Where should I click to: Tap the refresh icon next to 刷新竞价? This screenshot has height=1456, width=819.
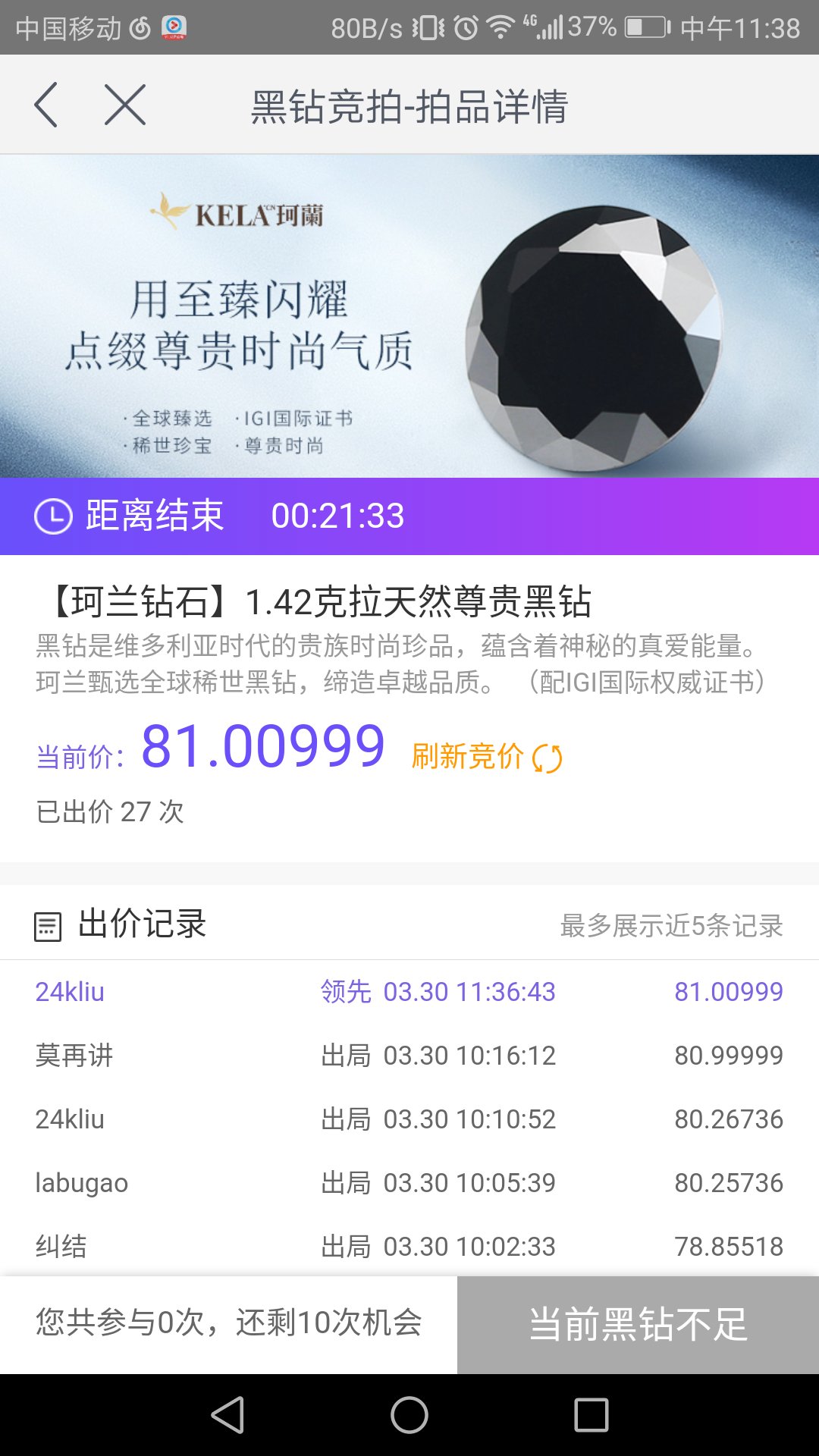(548, 758)
